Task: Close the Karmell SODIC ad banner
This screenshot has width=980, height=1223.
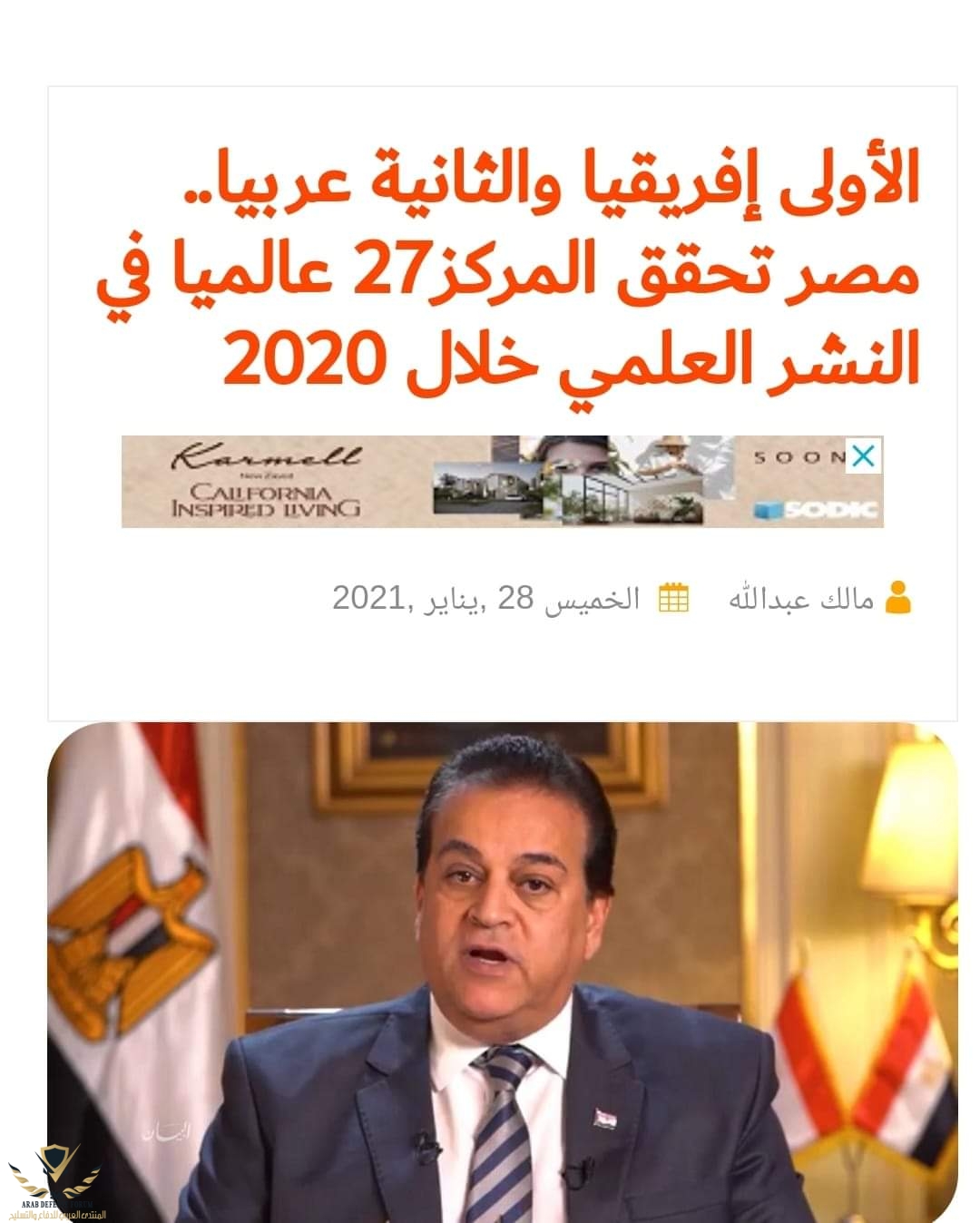Action: (863, 456)
